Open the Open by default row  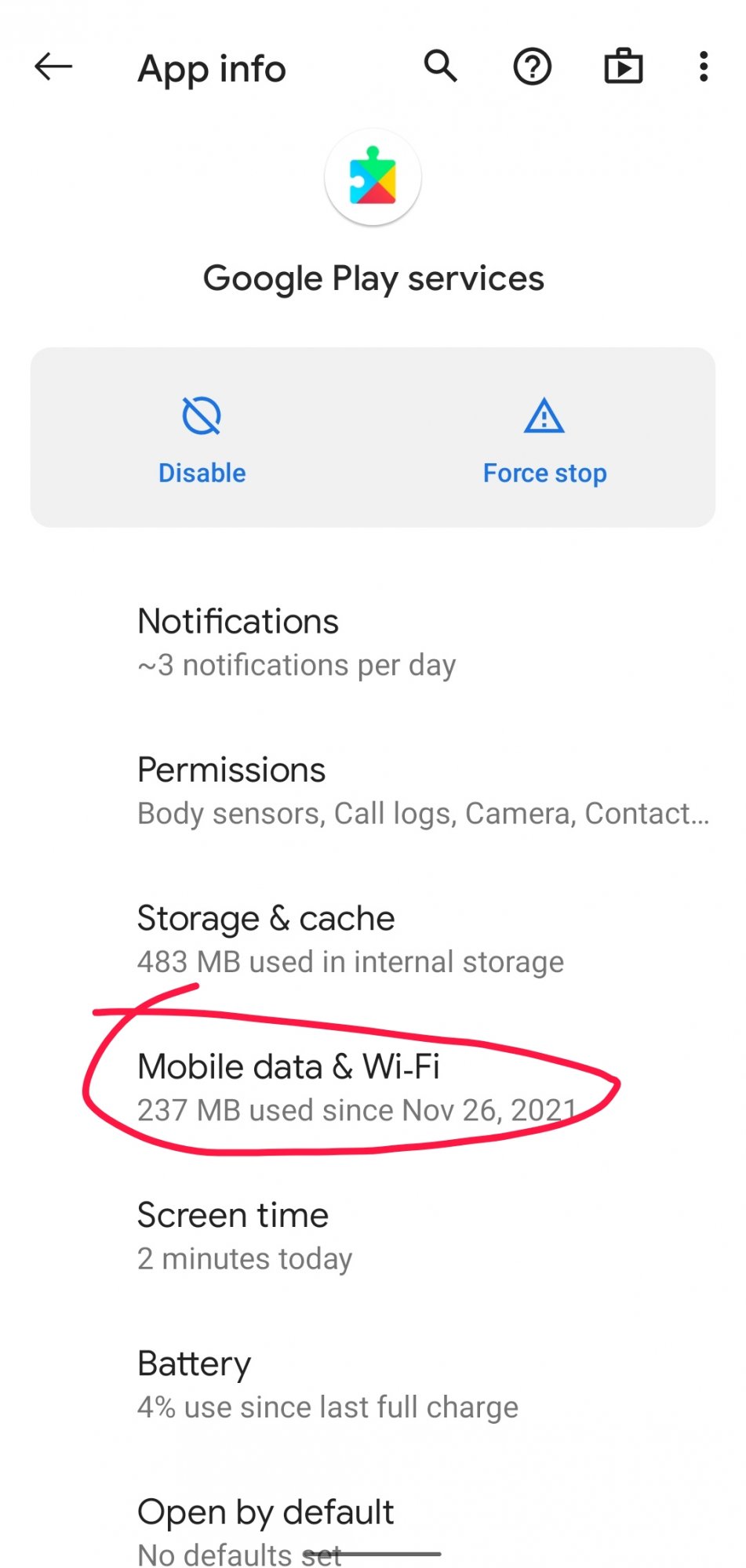(373, 1529)
